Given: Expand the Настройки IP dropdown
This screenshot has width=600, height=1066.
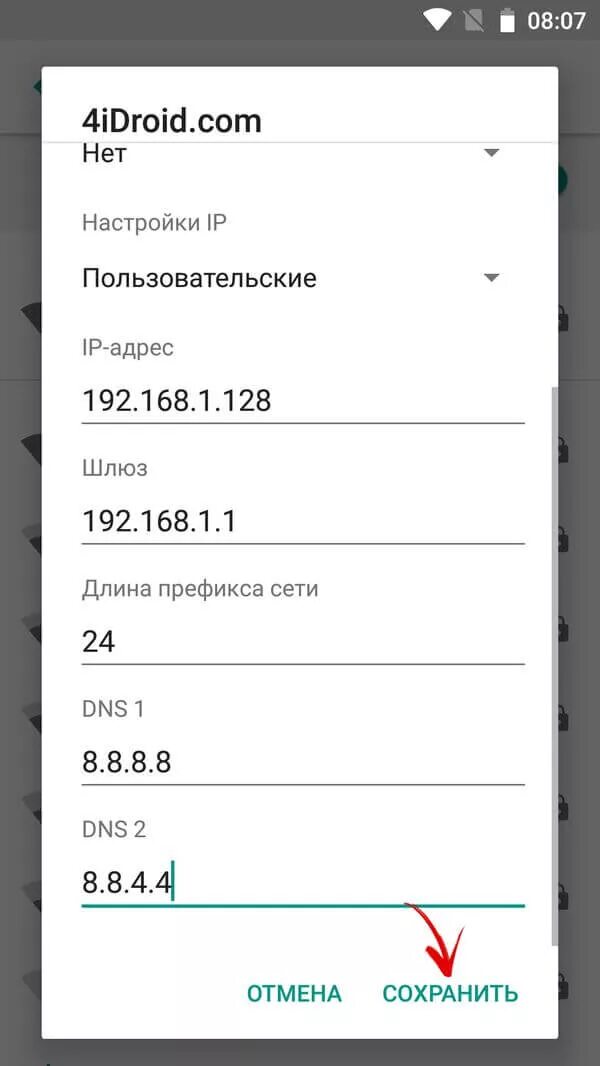Looking at the screenshot, I should click(292, 278).
